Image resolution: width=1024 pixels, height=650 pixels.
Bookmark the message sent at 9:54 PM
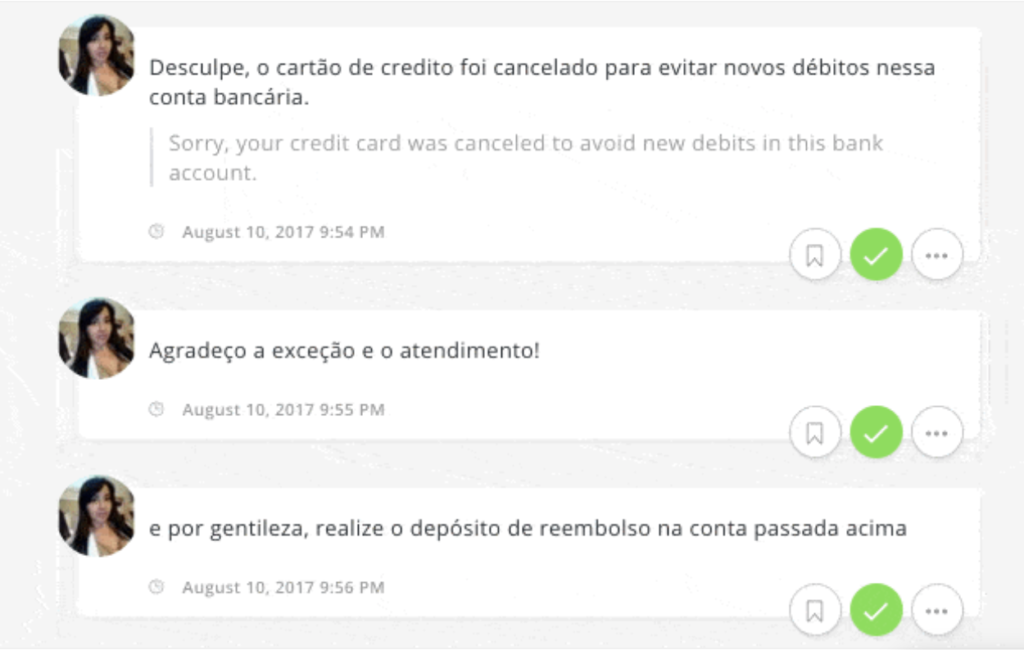(x=815, y=256)
